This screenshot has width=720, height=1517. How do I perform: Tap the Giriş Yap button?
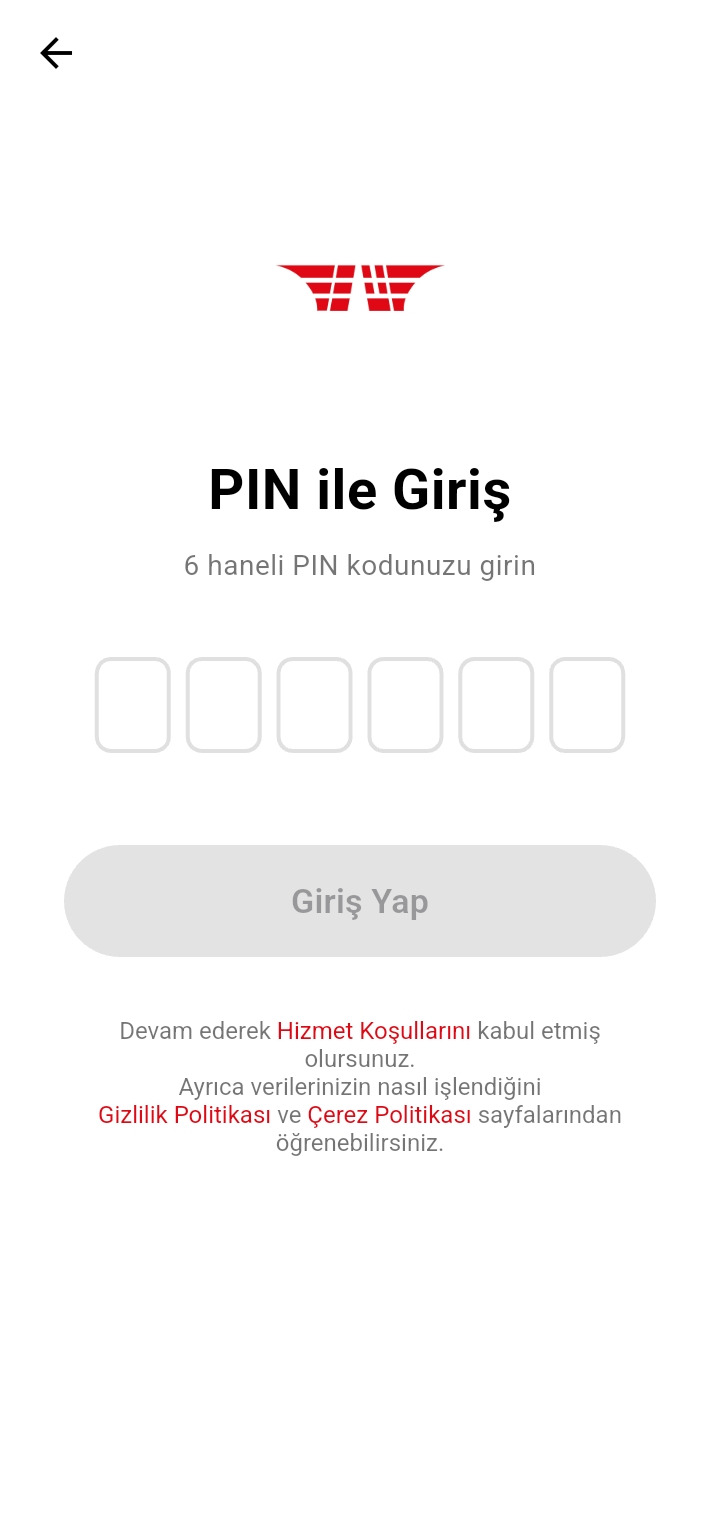point(360,901)
